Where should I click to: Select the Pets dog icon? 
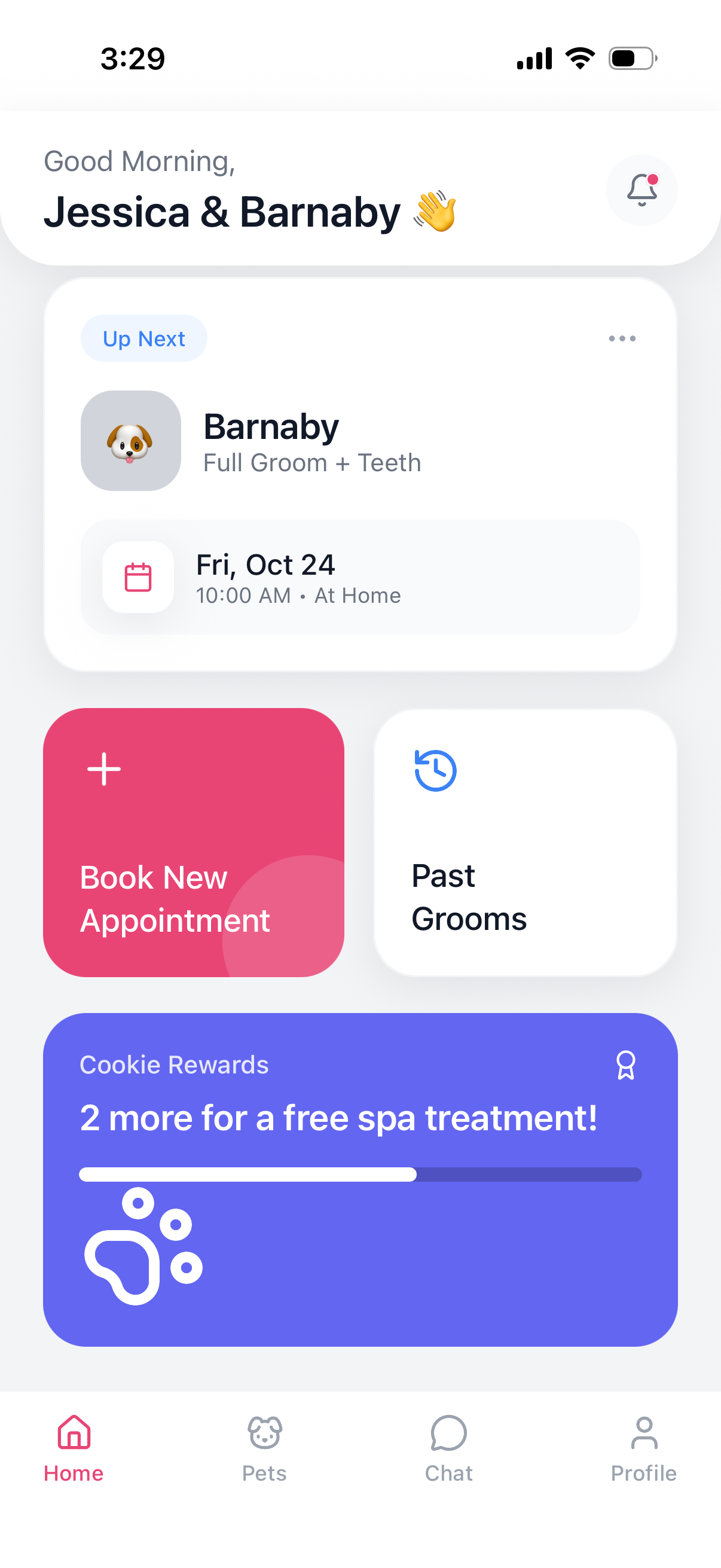coord(265,1432)
